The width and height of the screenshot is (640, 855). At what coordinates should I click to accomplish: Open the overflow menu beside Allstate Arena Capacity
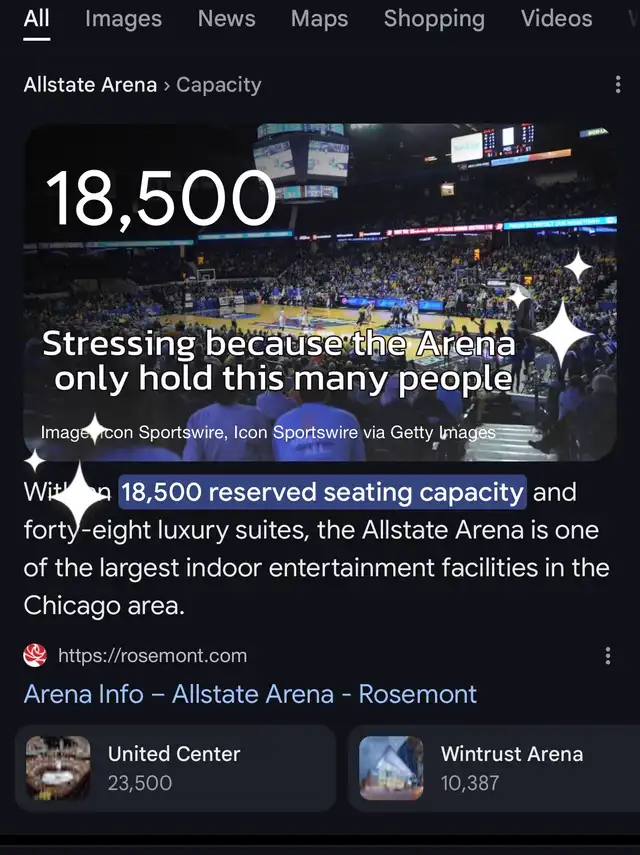[617, 85]
